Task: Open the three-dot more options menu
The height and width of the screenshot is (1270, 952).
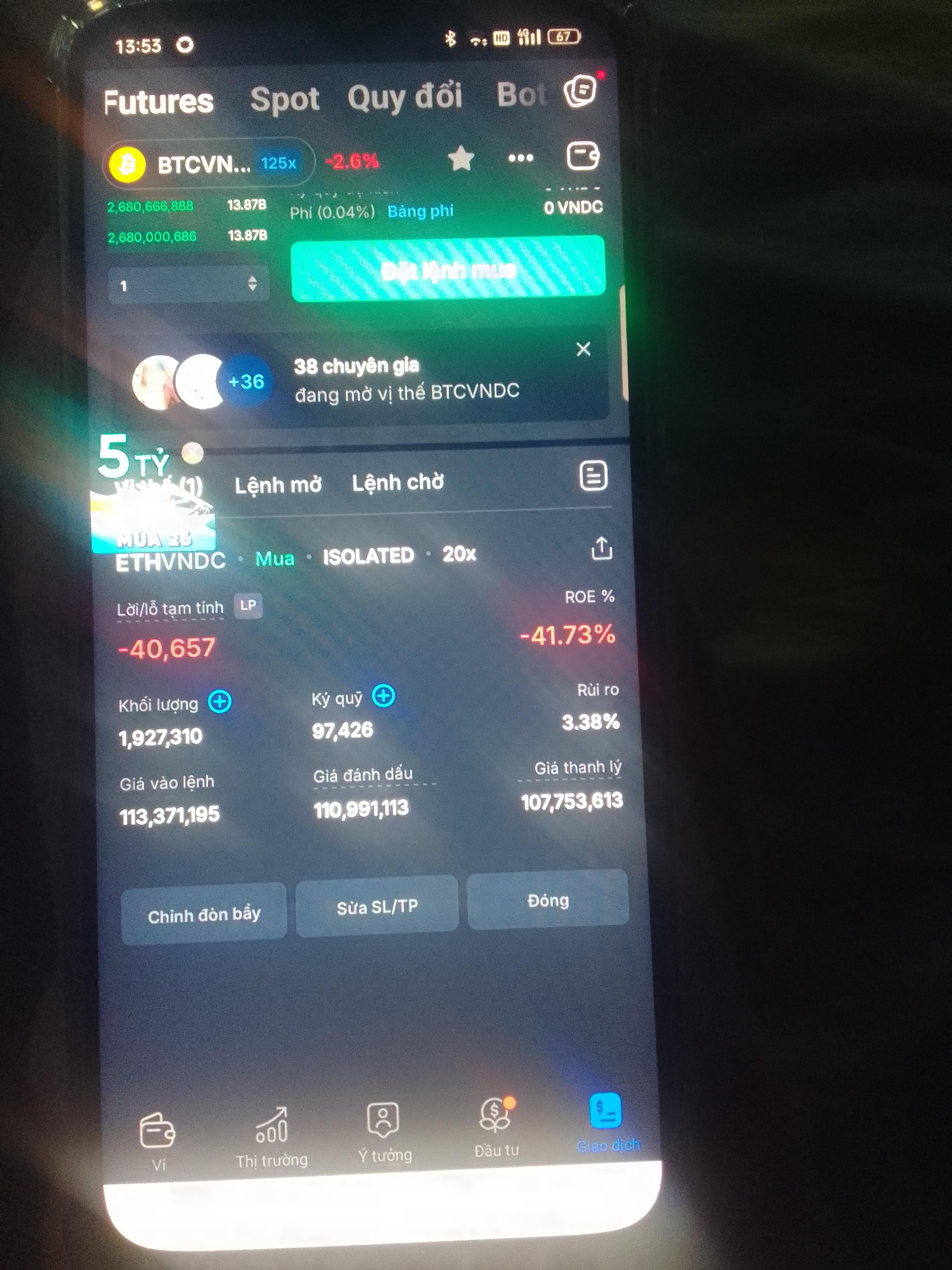Action: pos(520,158)
